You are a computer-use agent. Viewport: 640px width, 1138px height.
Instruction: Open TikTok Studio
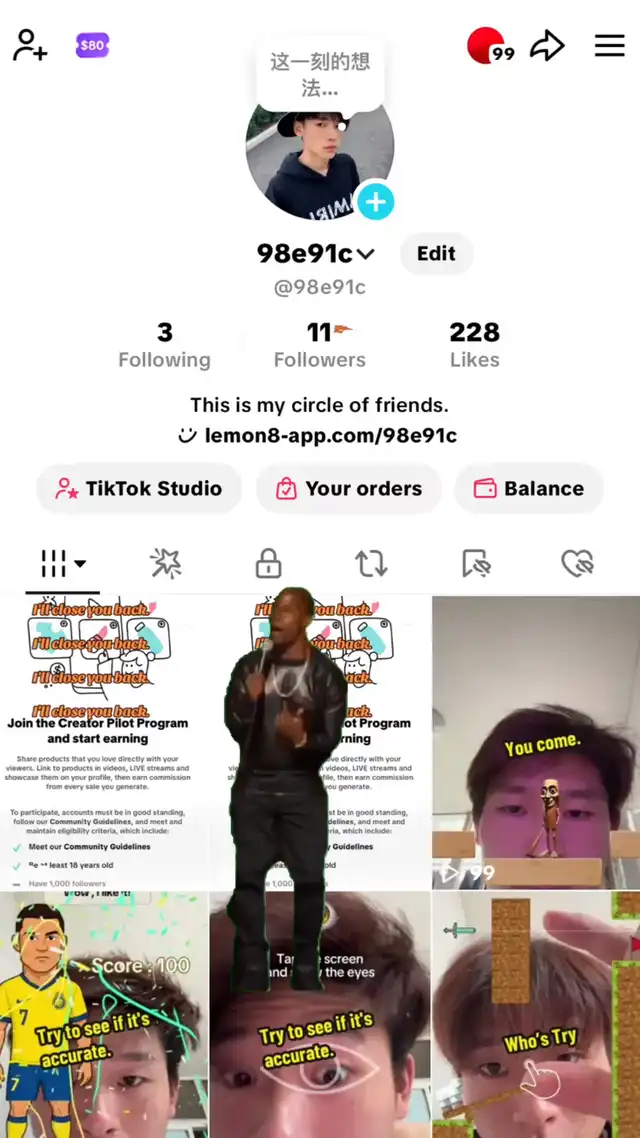pos(139,489)
